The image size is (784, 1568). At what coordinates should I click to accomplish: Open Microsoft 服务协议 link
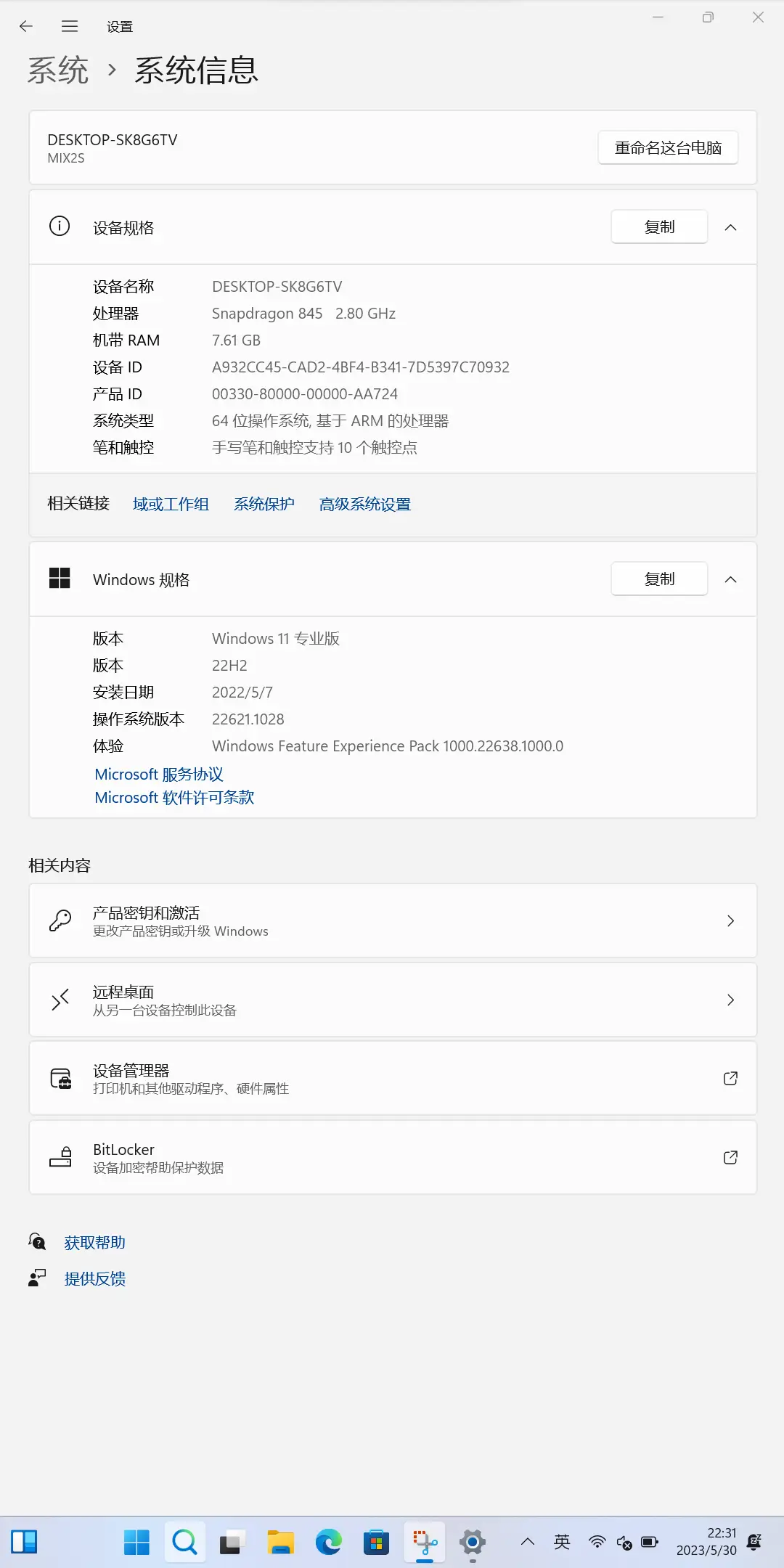click(x=159, y=775)
